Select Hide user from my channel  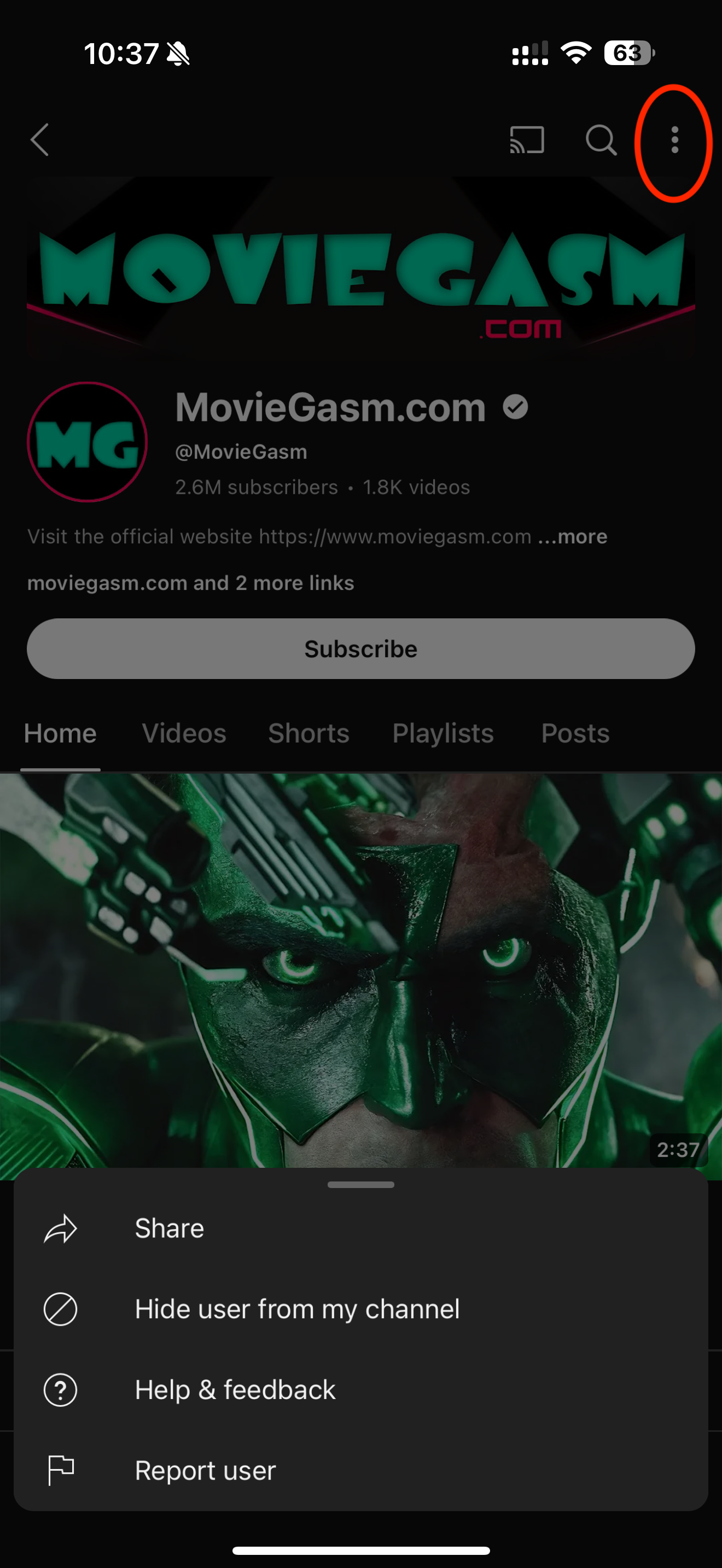(x=296, y=1309)
